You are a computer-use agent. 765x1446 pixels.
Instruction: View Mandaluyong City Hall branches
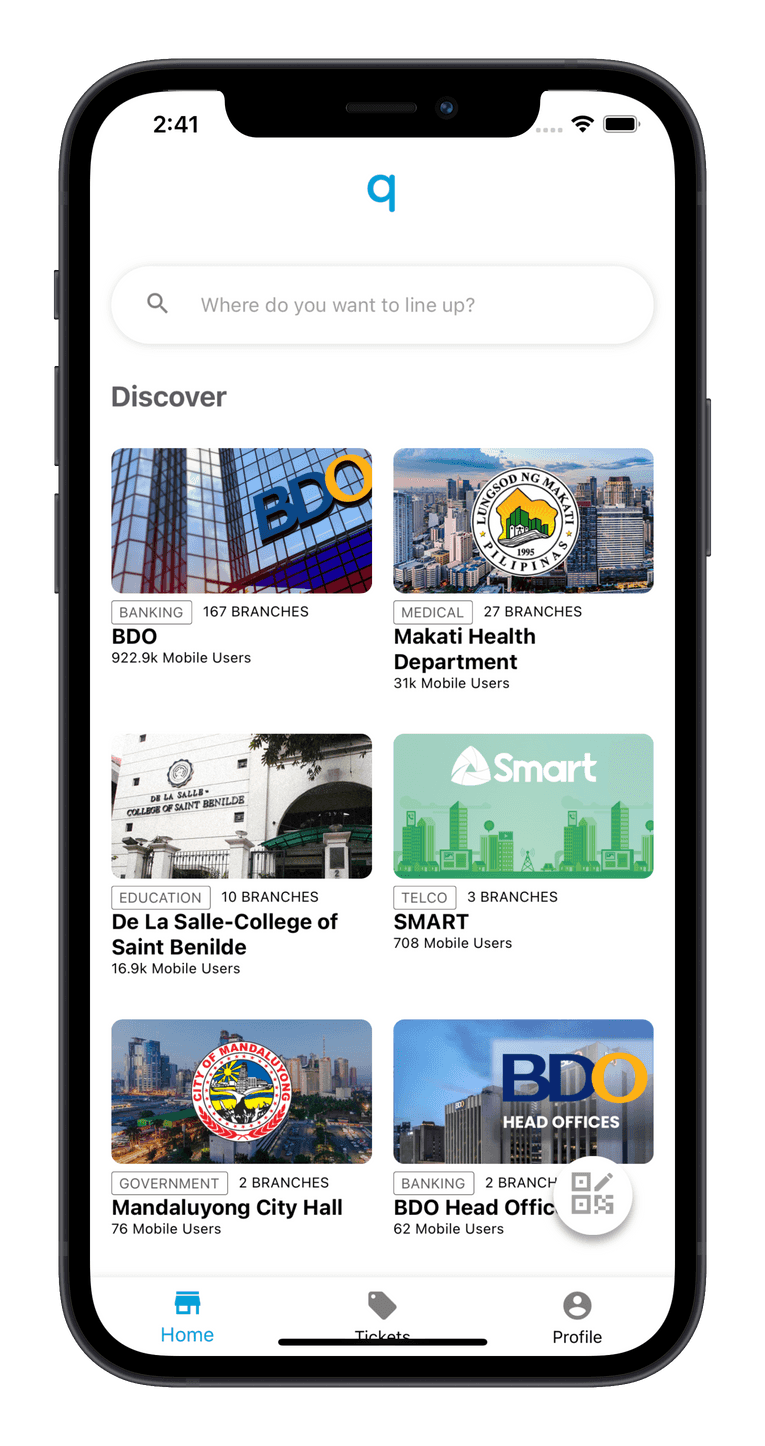coord(241,1092)
